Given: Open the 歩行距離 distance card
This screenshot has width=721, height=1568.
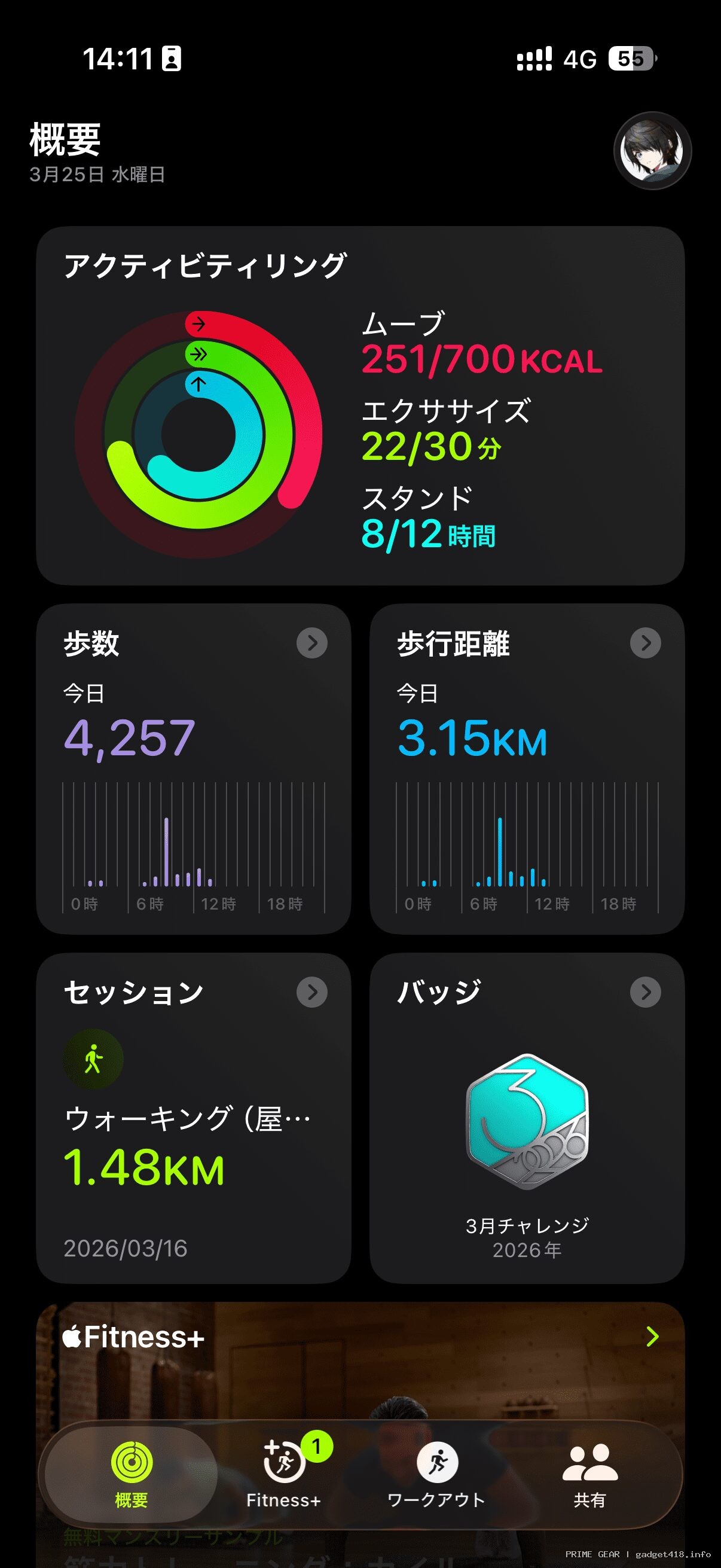Looking at the screenshot, I should (527, 768).
